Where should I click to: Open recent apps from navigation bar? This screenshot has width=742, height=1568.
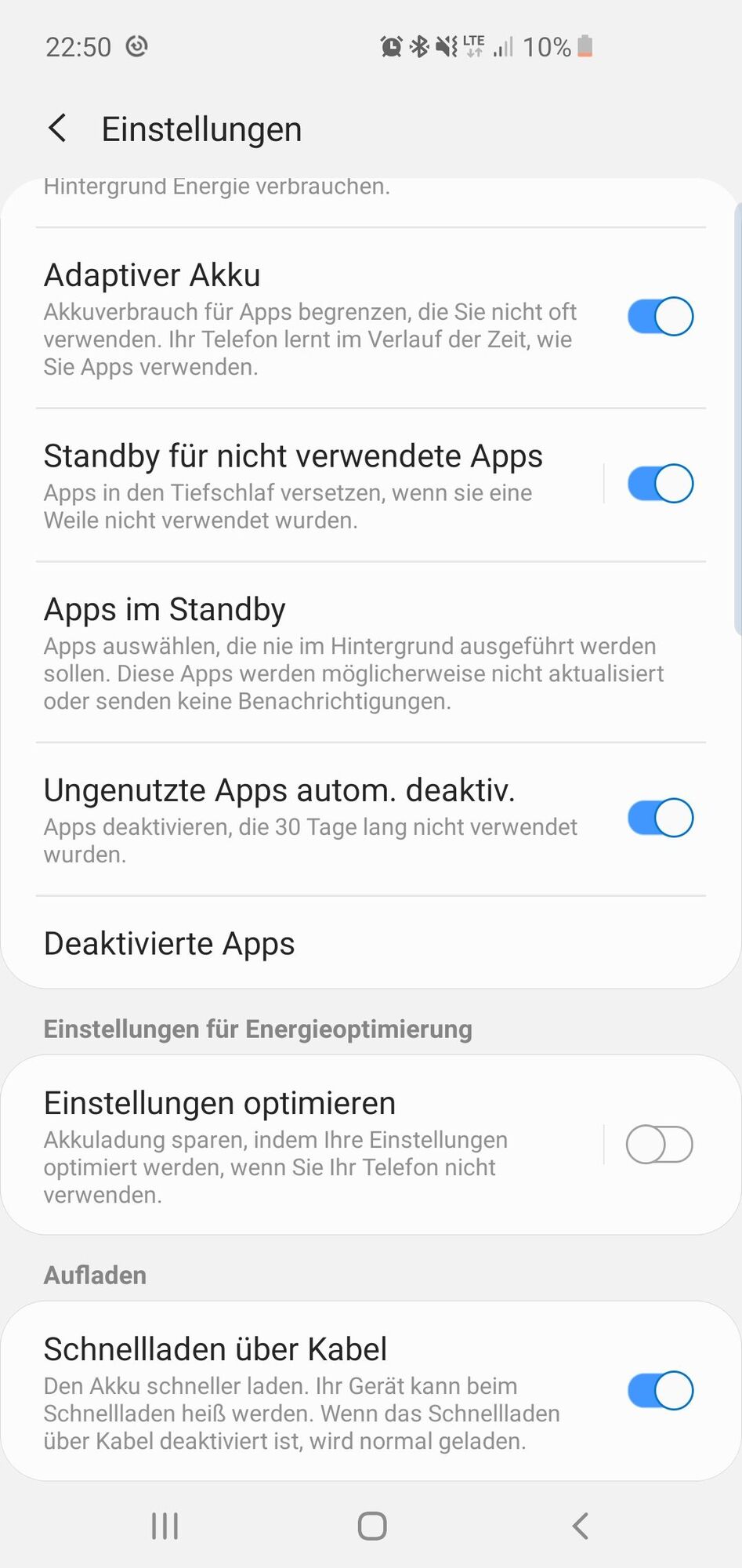(165, 1526)
